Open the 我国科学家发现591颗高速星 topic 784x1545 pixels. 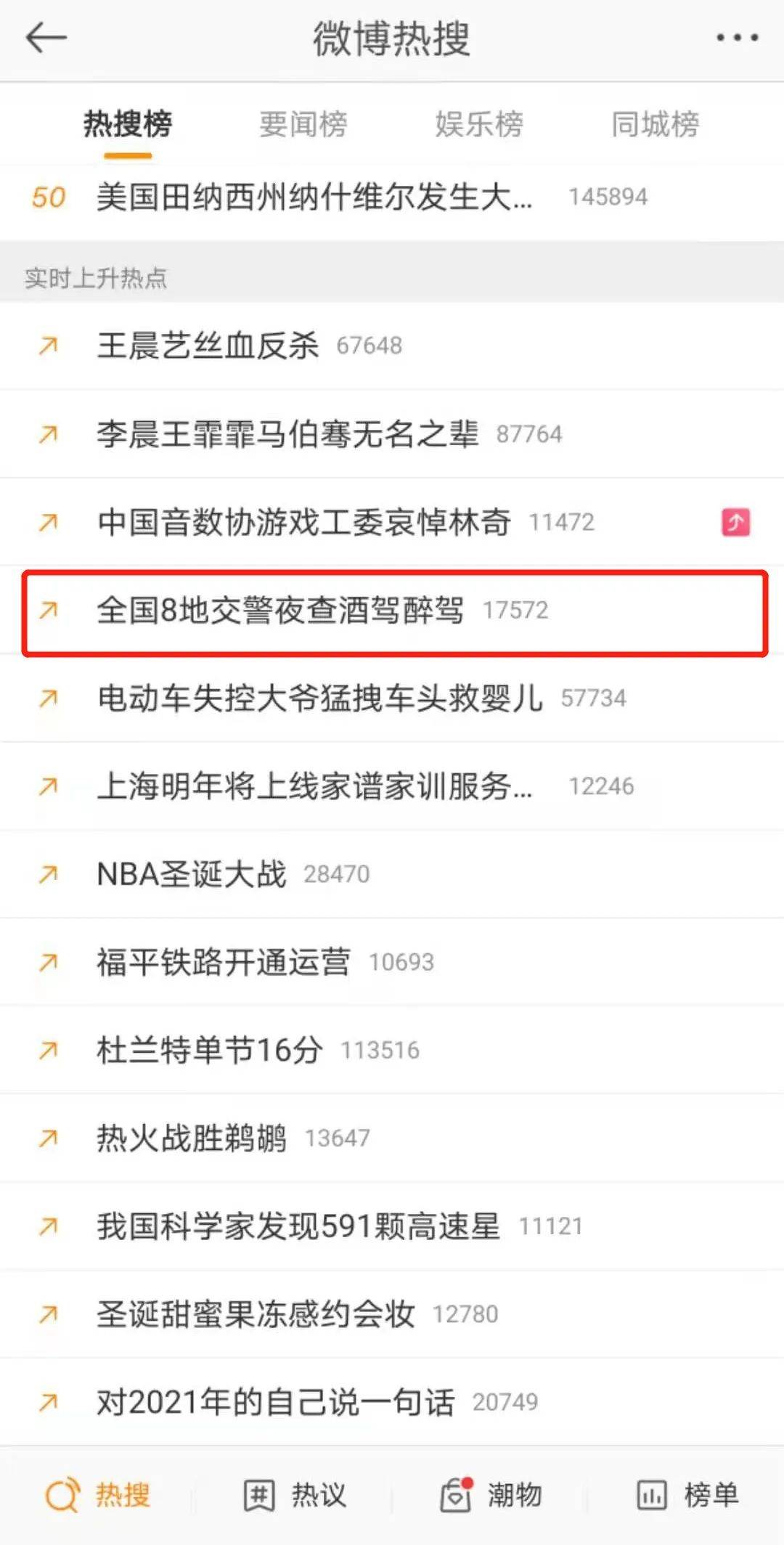pyautogui.click(x=392, y=1226)
